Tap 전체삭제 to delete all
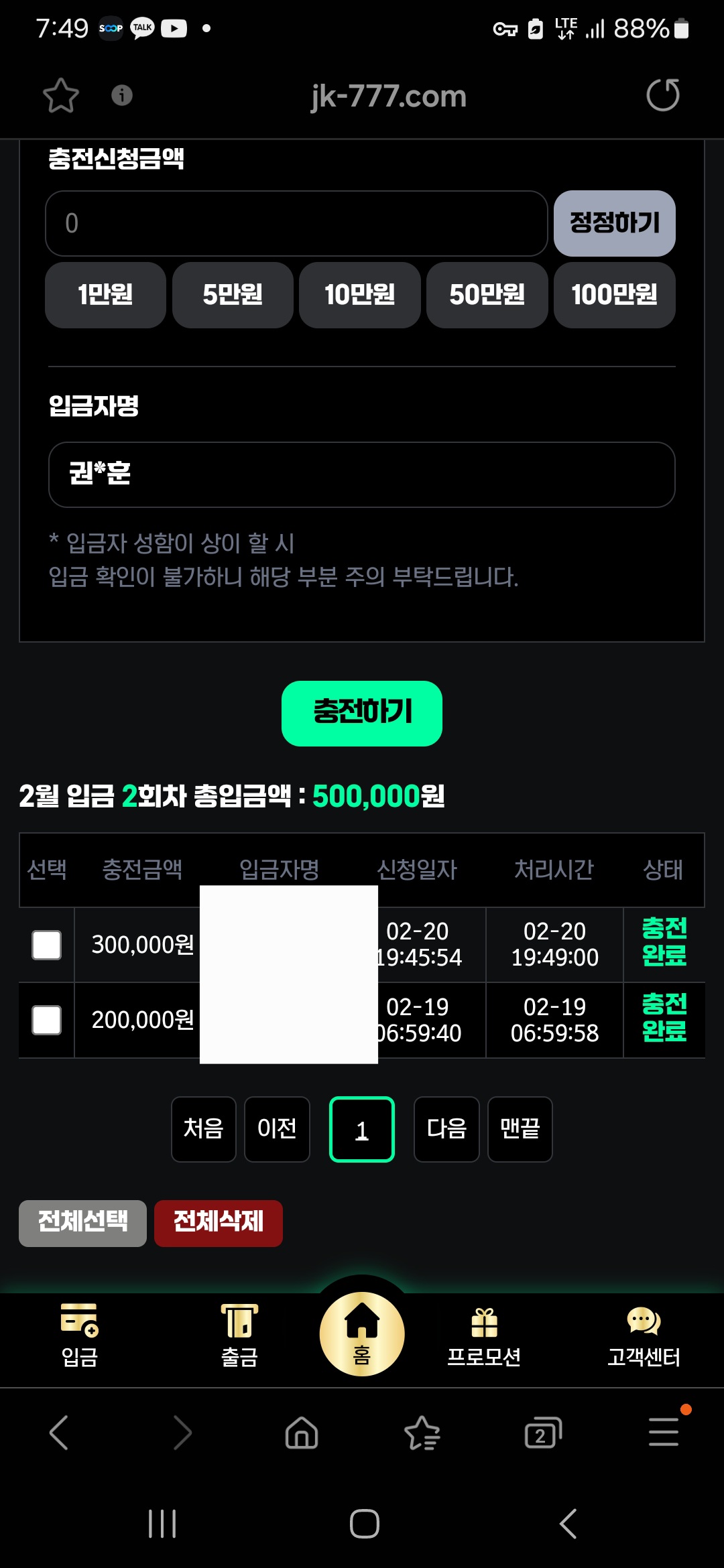 click(x=219, y=1223)
